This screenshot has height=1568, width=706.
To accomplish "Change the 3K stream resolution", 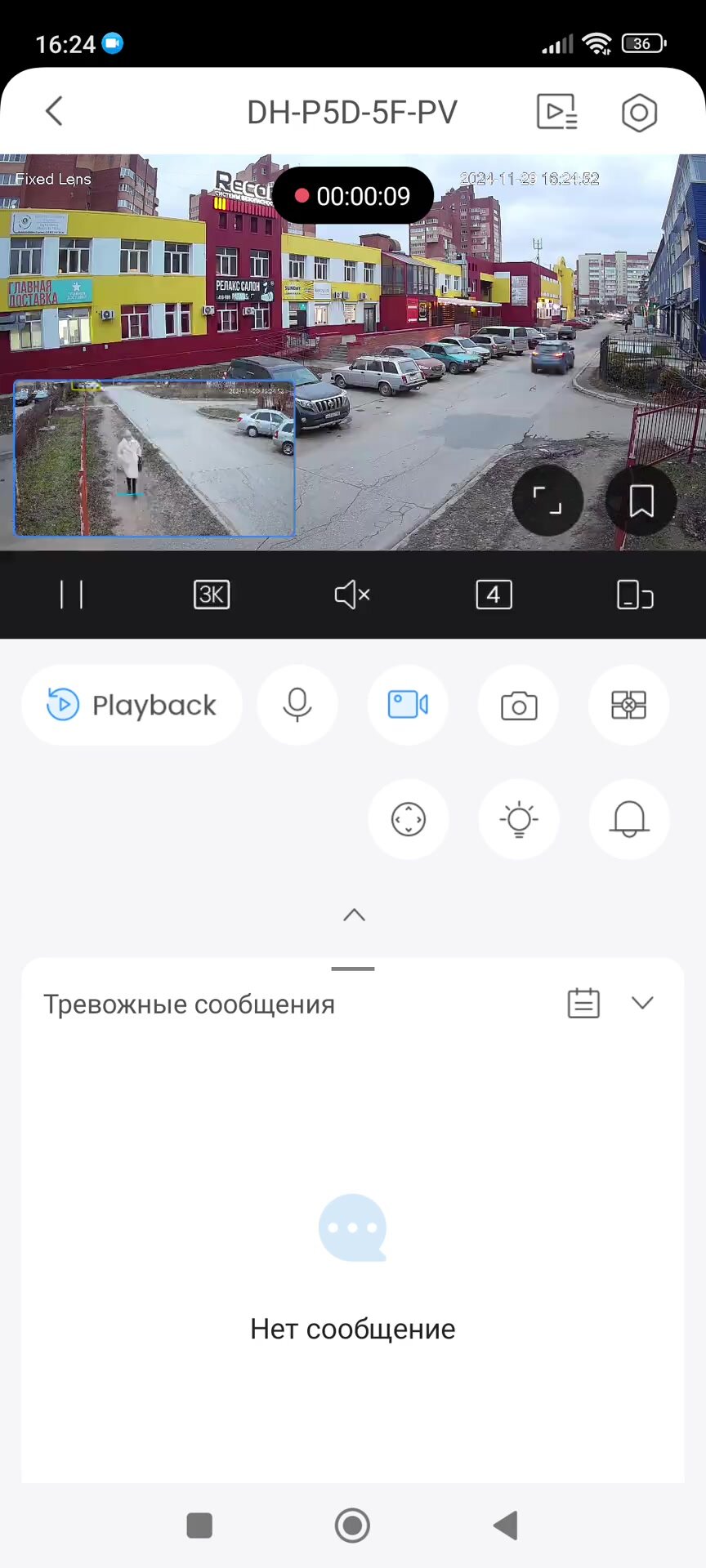I will [212, 595].
